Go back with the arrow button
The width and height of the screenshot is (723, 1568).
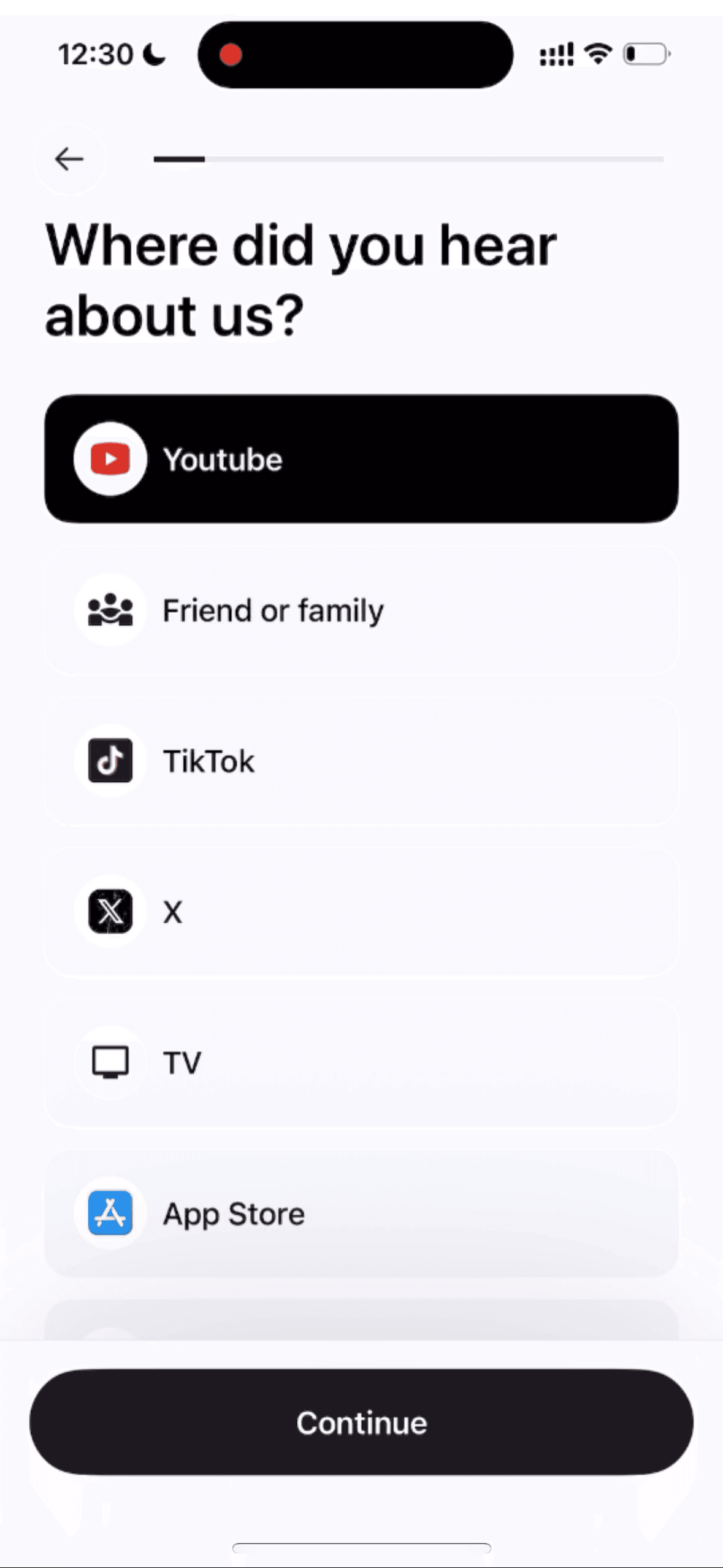click(69, 159)
